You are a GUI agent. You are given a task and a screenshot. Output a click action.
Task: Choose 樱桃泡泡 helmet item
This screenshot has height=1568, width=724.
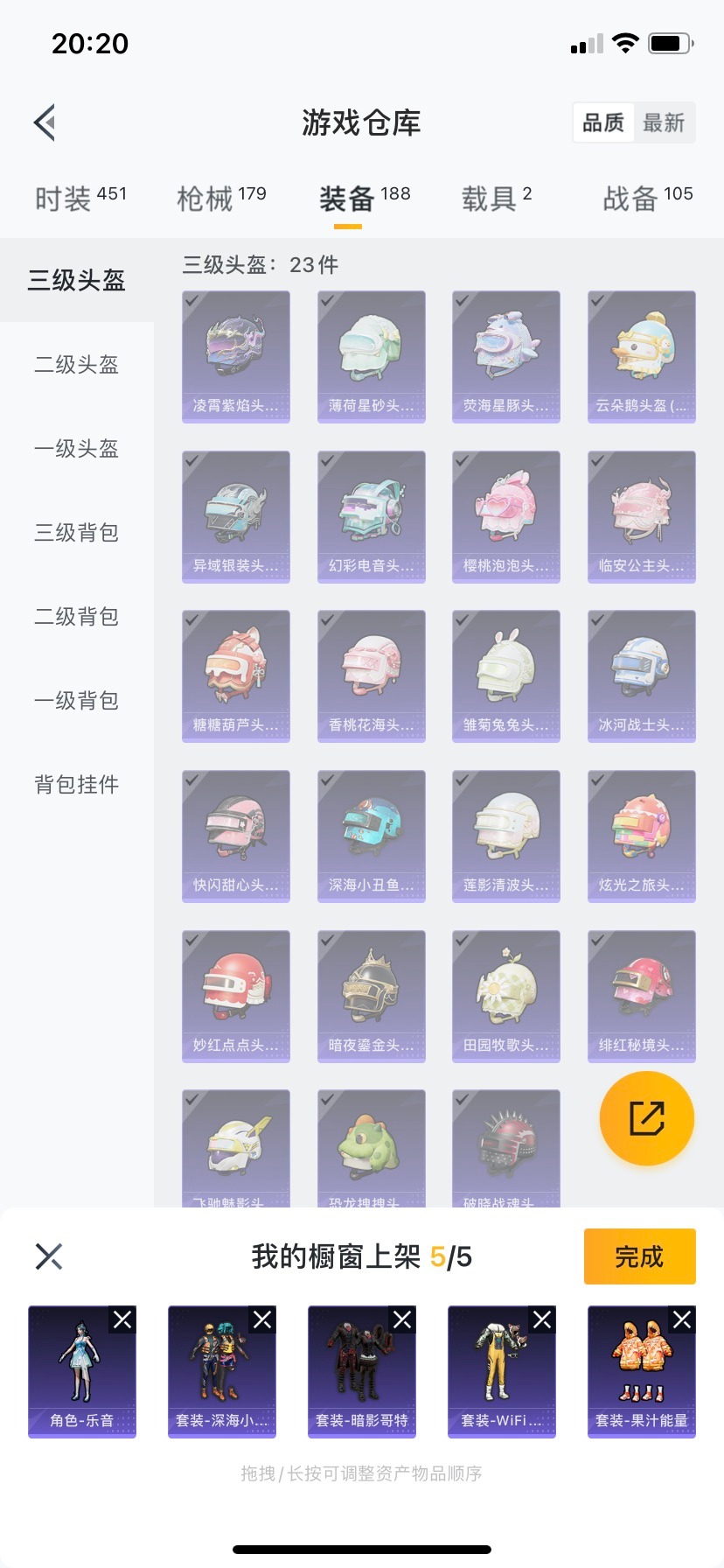tap(506, 516)
